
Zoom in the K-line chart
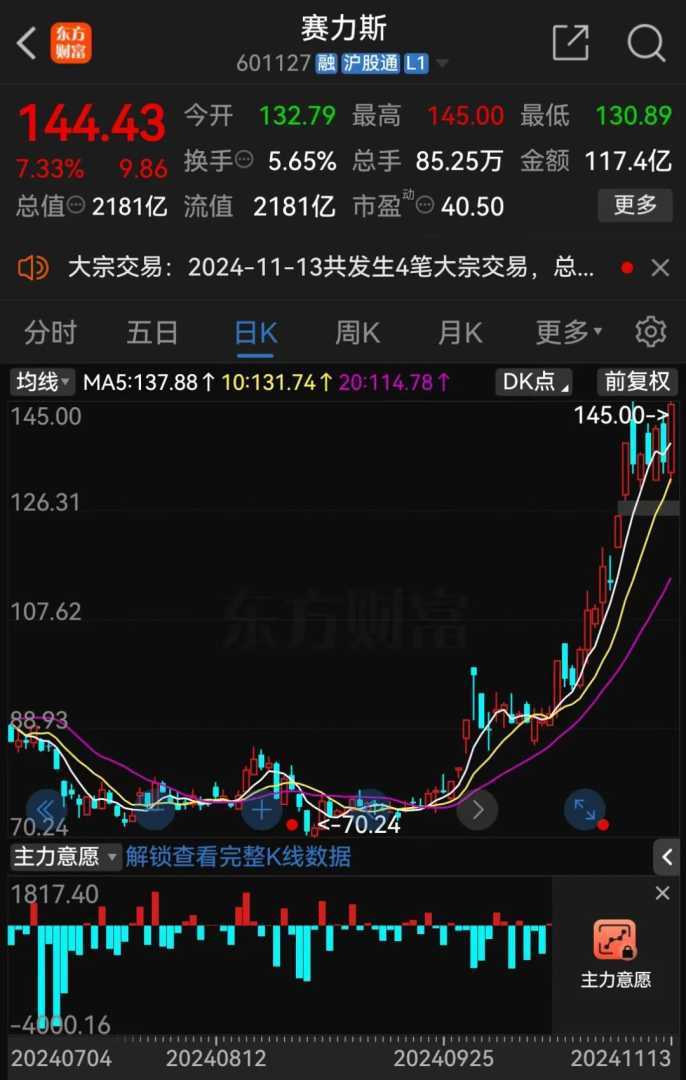tap(262, 809)
